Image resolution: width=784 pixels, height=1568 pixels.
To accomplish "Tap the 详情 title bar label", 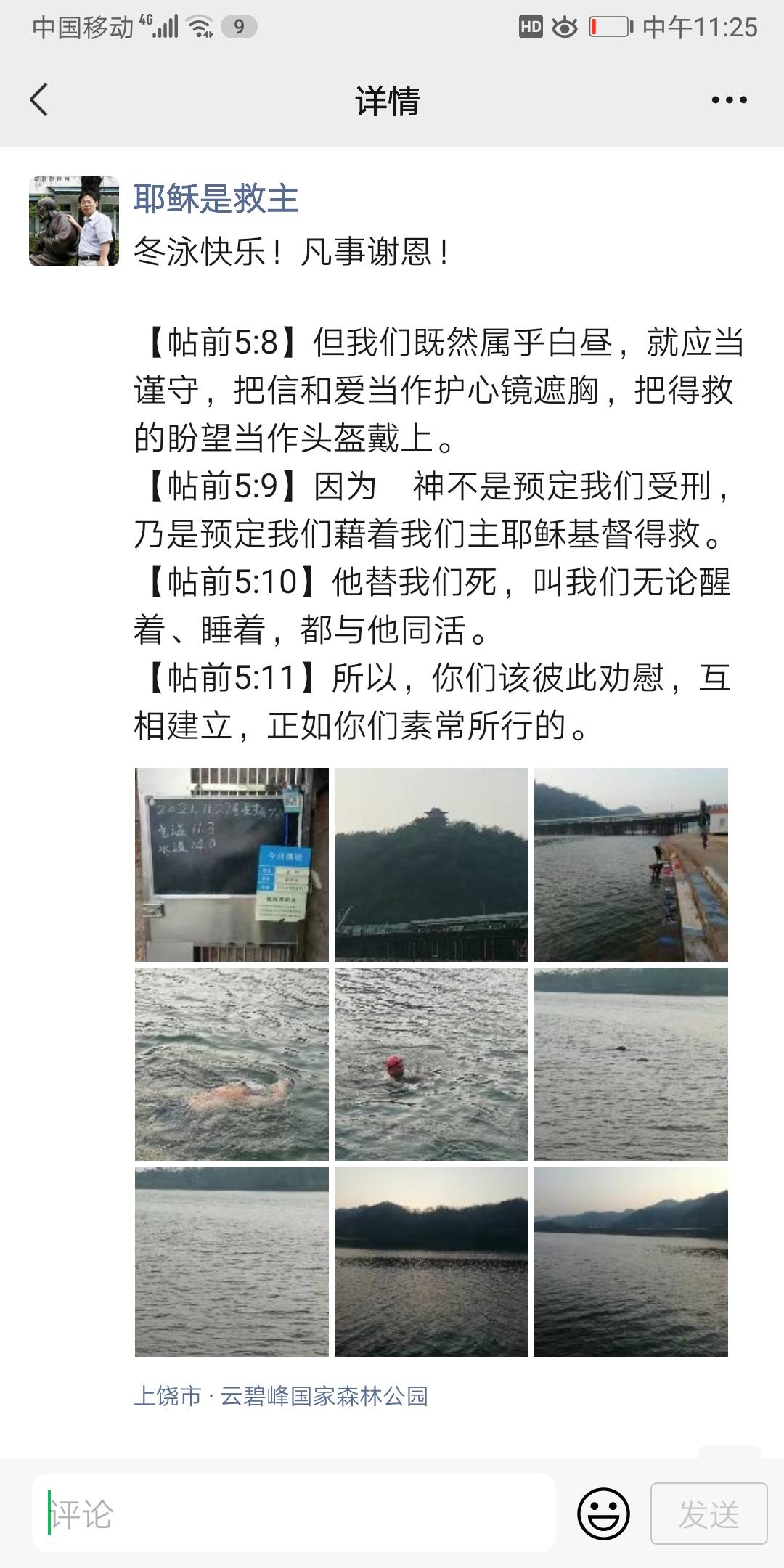I will (x=387, y=102).
